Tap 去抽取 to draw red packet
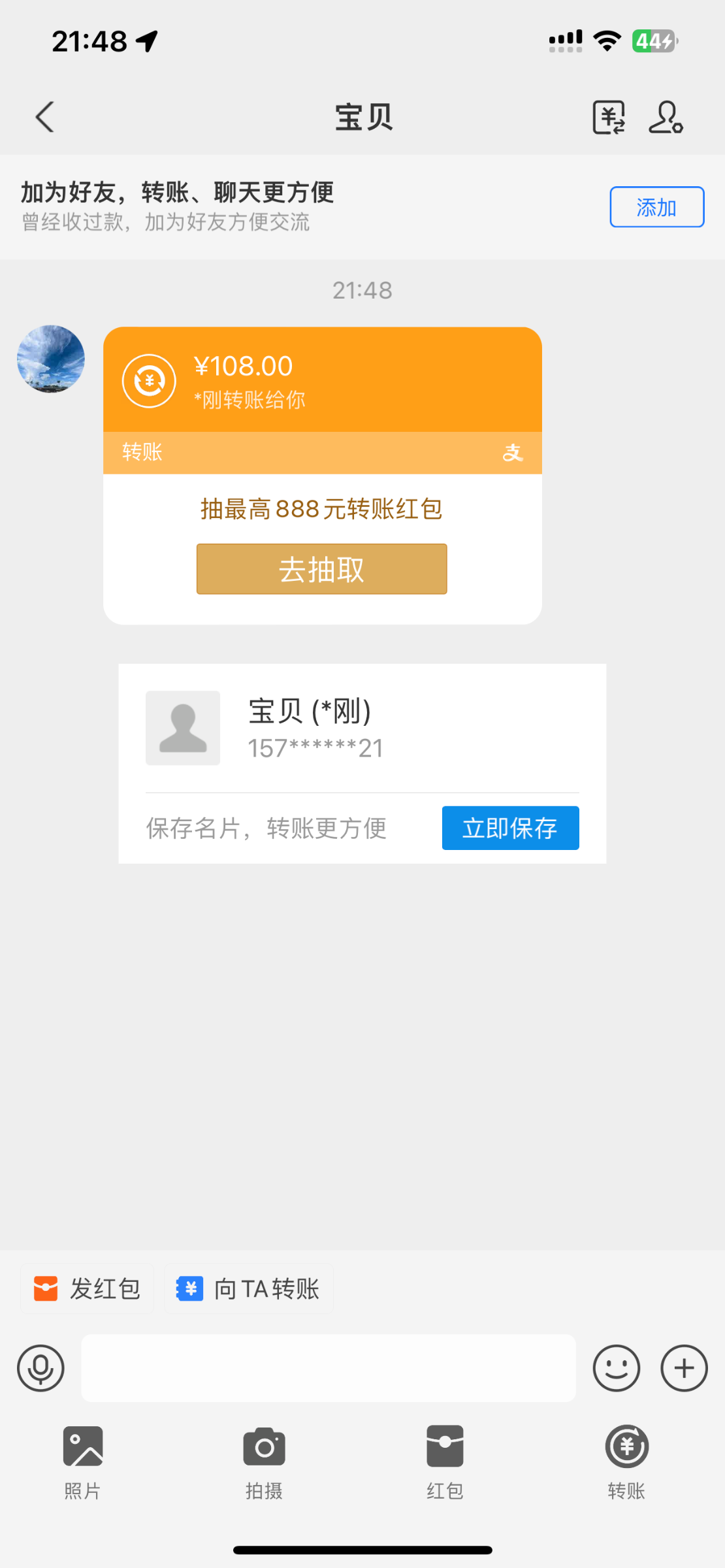Screen dimensions: 725x1568 (322, 569)
